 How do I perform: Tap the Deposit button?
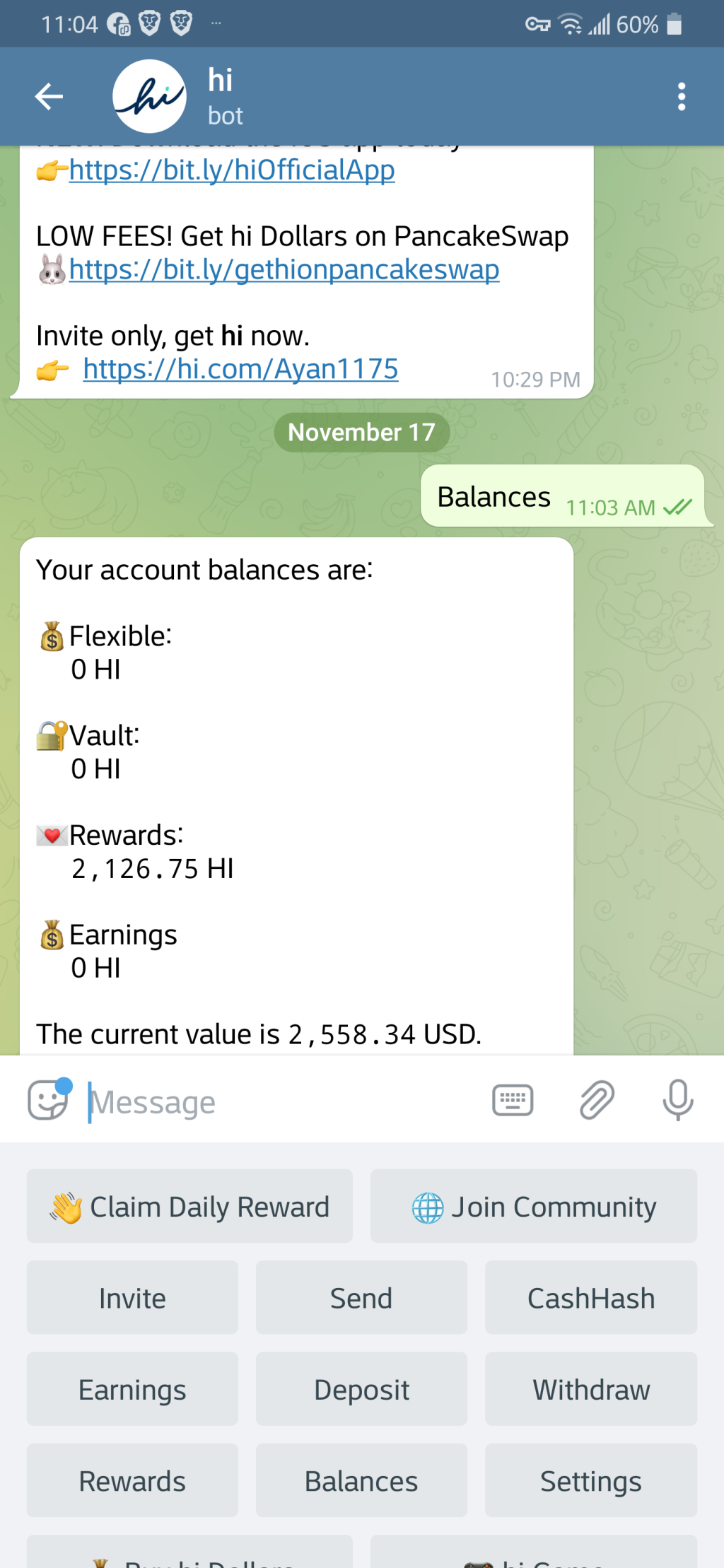pyautogui.click(x=361, y=1389)
